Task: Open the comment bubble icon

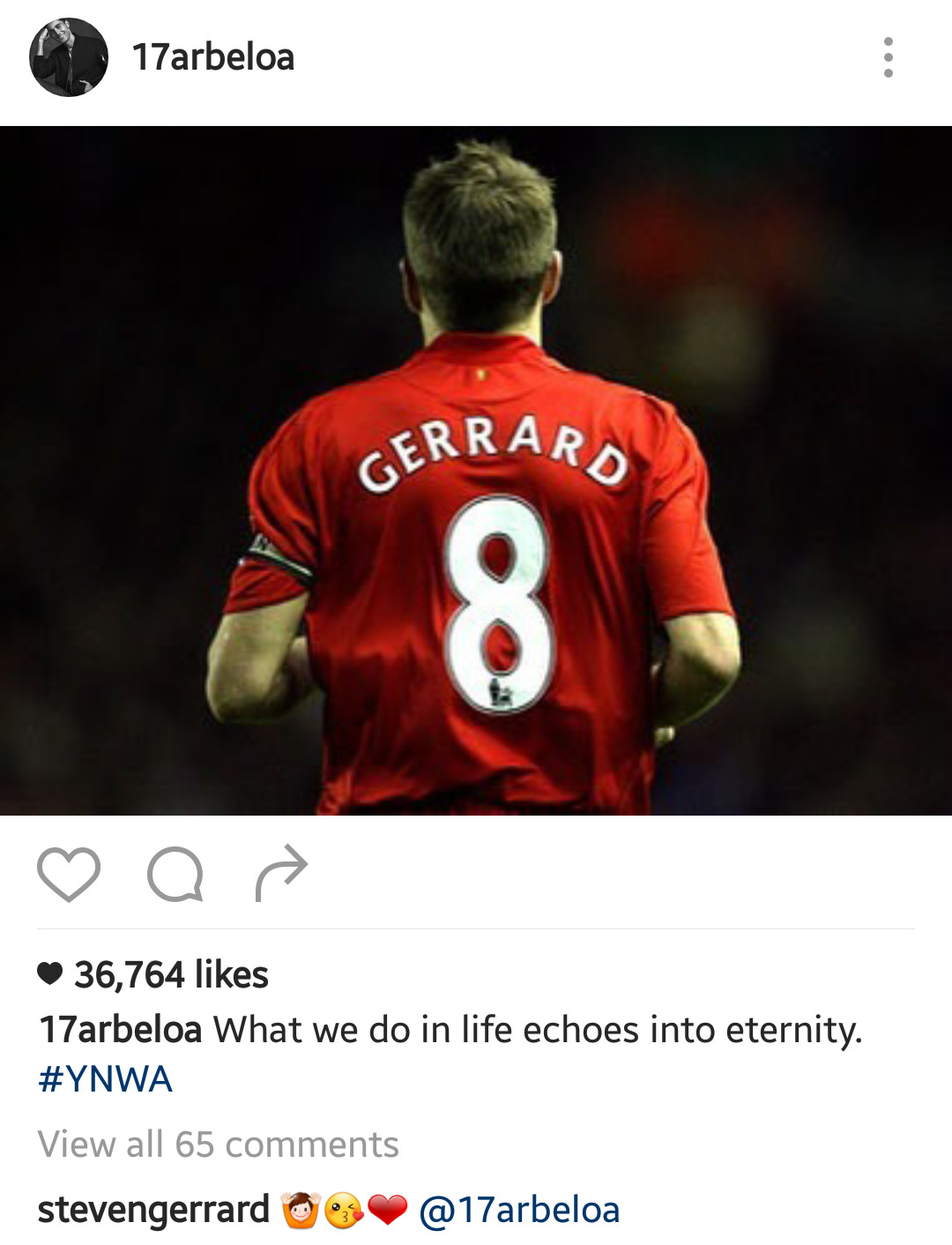Action: pos(175,875)
